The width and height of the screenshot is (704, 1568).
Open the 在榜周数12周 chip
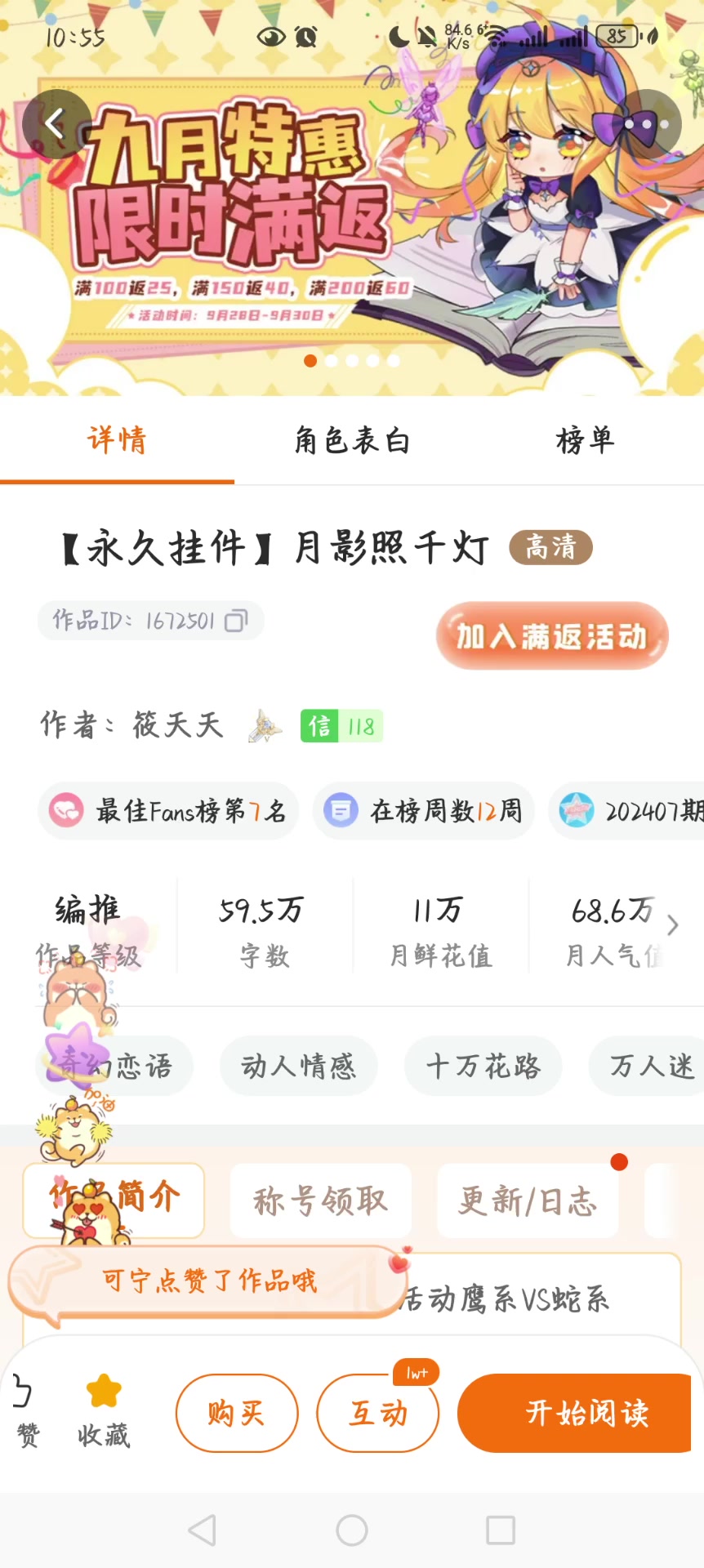423,811
